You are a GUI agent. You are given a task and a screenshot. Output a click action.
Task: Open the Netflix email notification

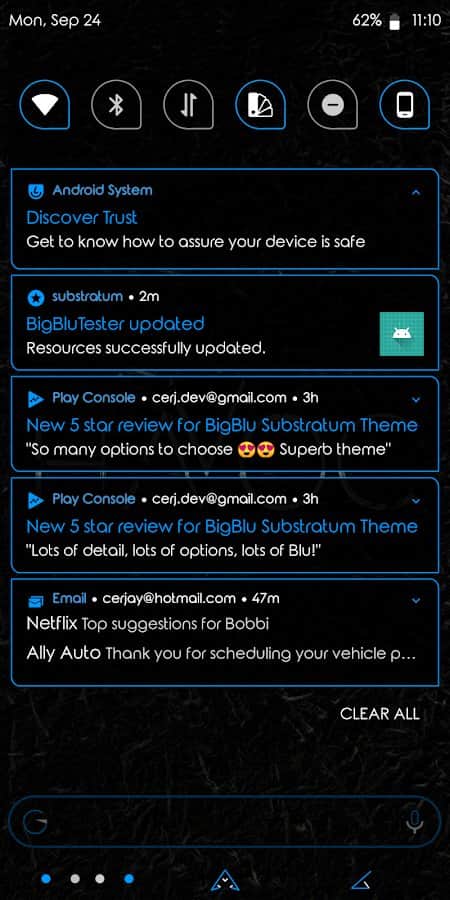pyautogui.click(x=148, y=623)
